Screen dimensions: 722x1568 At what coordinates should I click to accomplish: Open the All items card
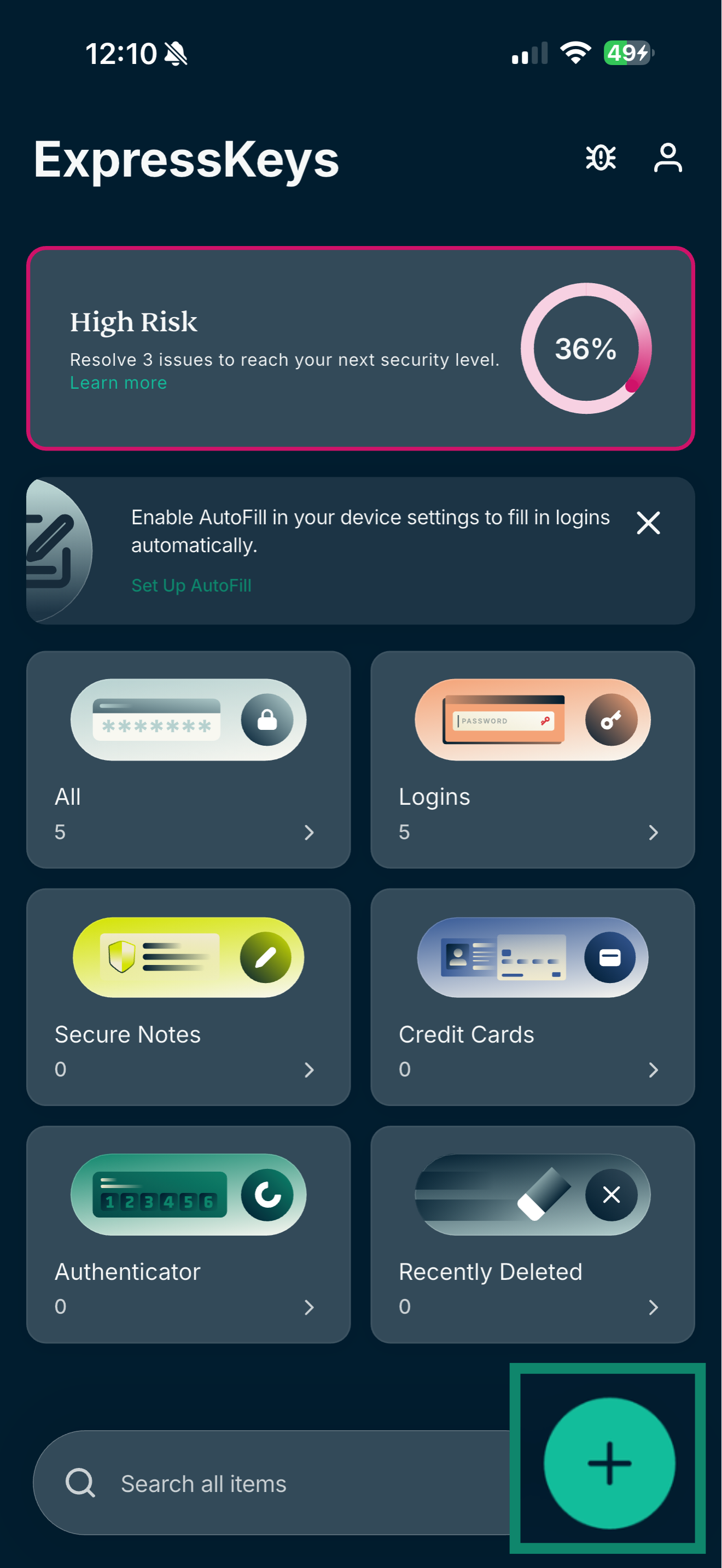tap(188, 759)
